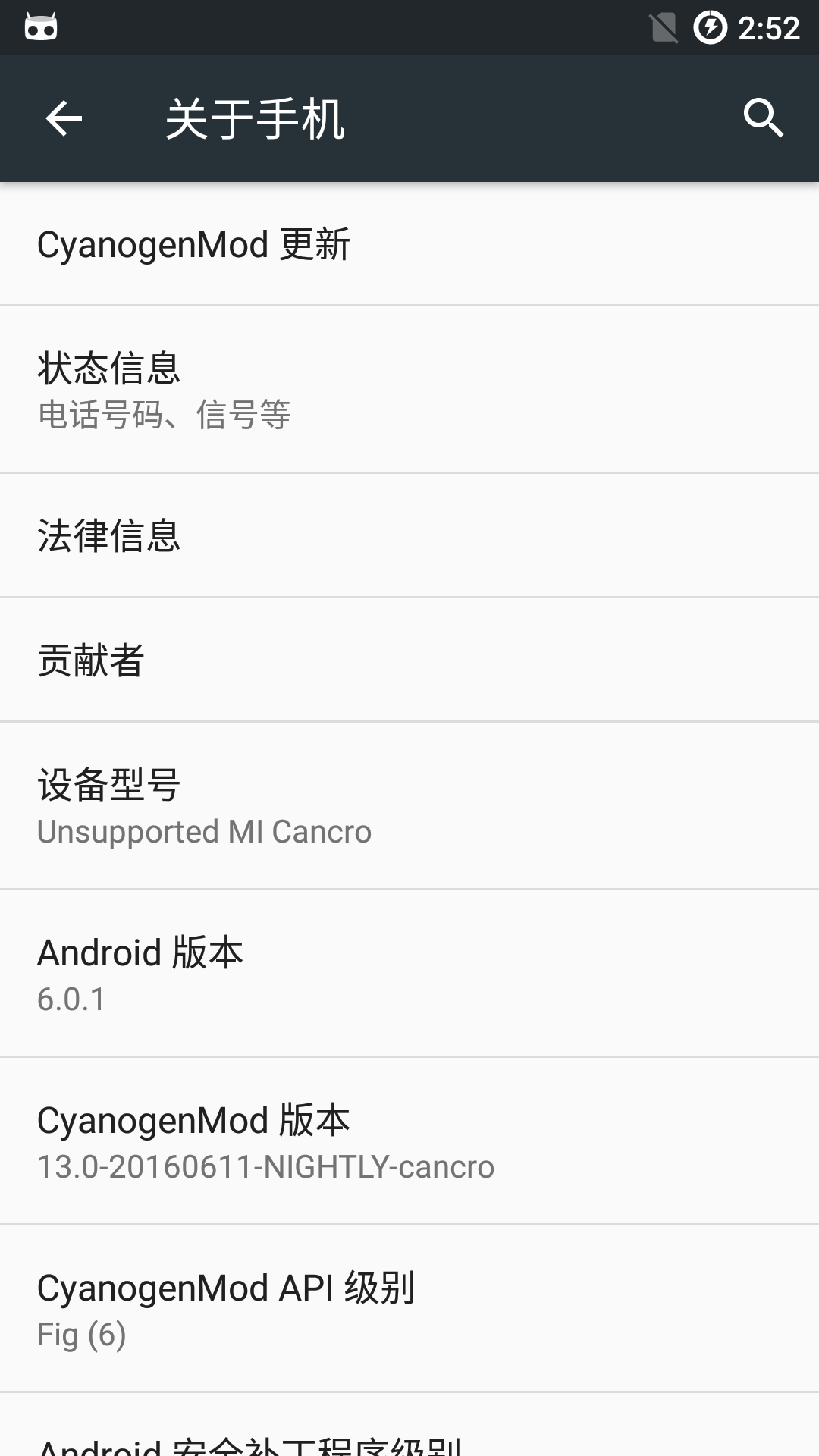Open 法律信息 row
Image resolution: width=819 pixels, height=1456 pixels.
[409, 535]
